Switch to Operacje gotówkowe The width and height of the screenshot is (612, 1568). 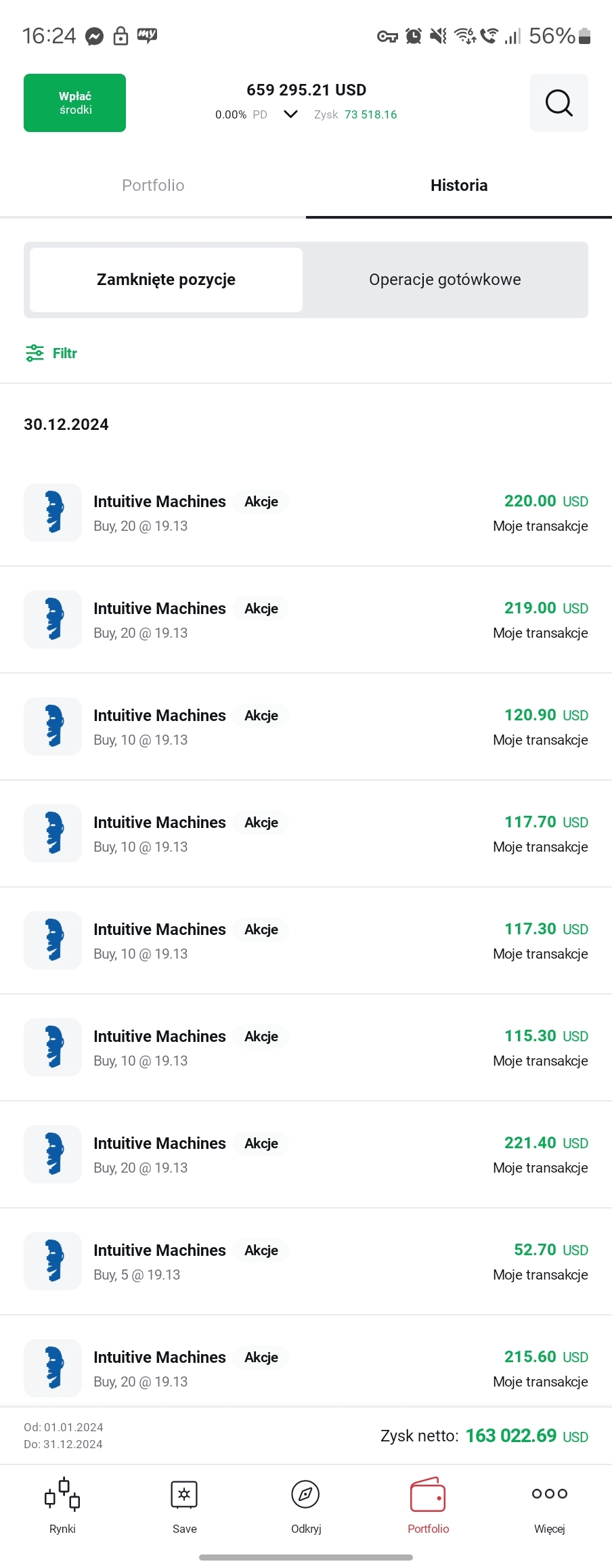point(445,280)
